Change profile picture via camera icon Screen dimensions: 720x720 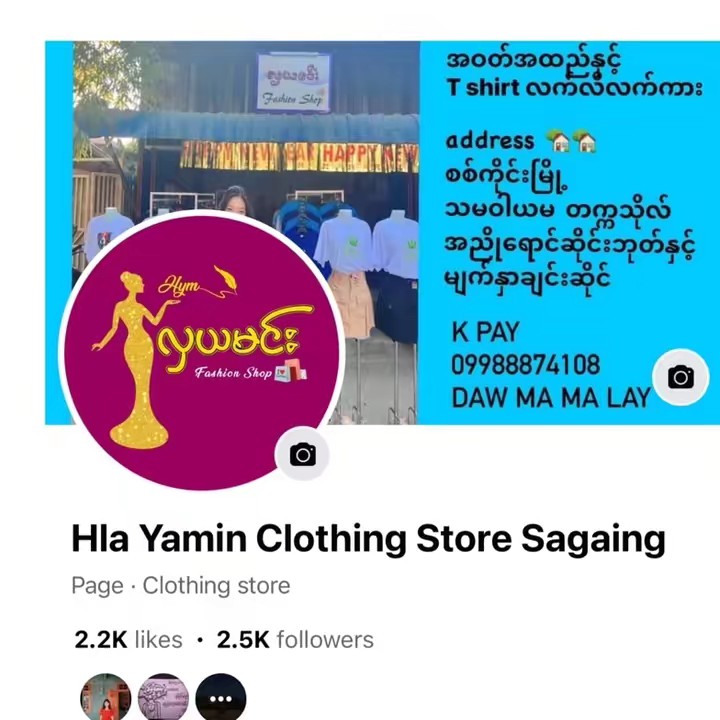302,455
